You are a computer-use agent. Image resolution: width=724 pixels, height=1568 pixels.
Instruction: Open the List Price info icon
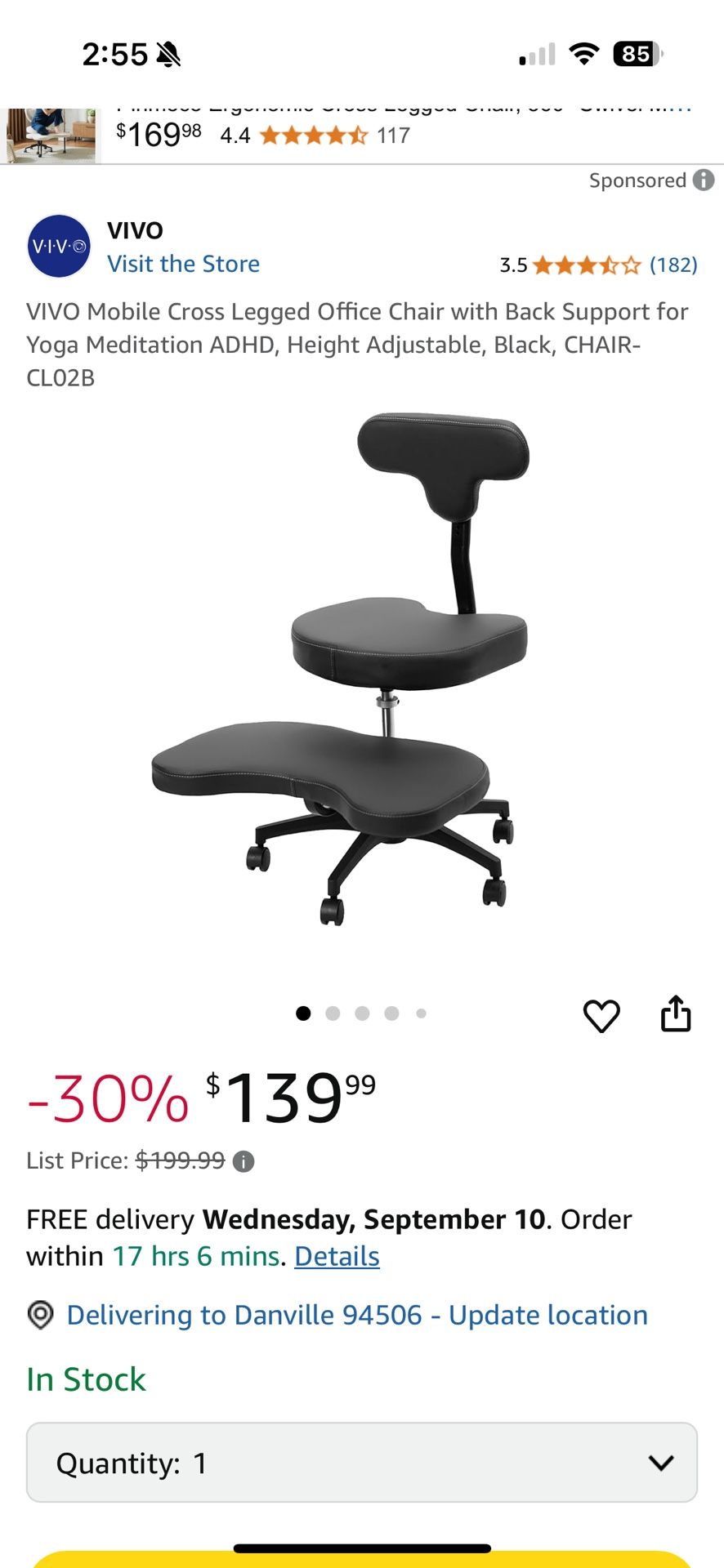244,1161
